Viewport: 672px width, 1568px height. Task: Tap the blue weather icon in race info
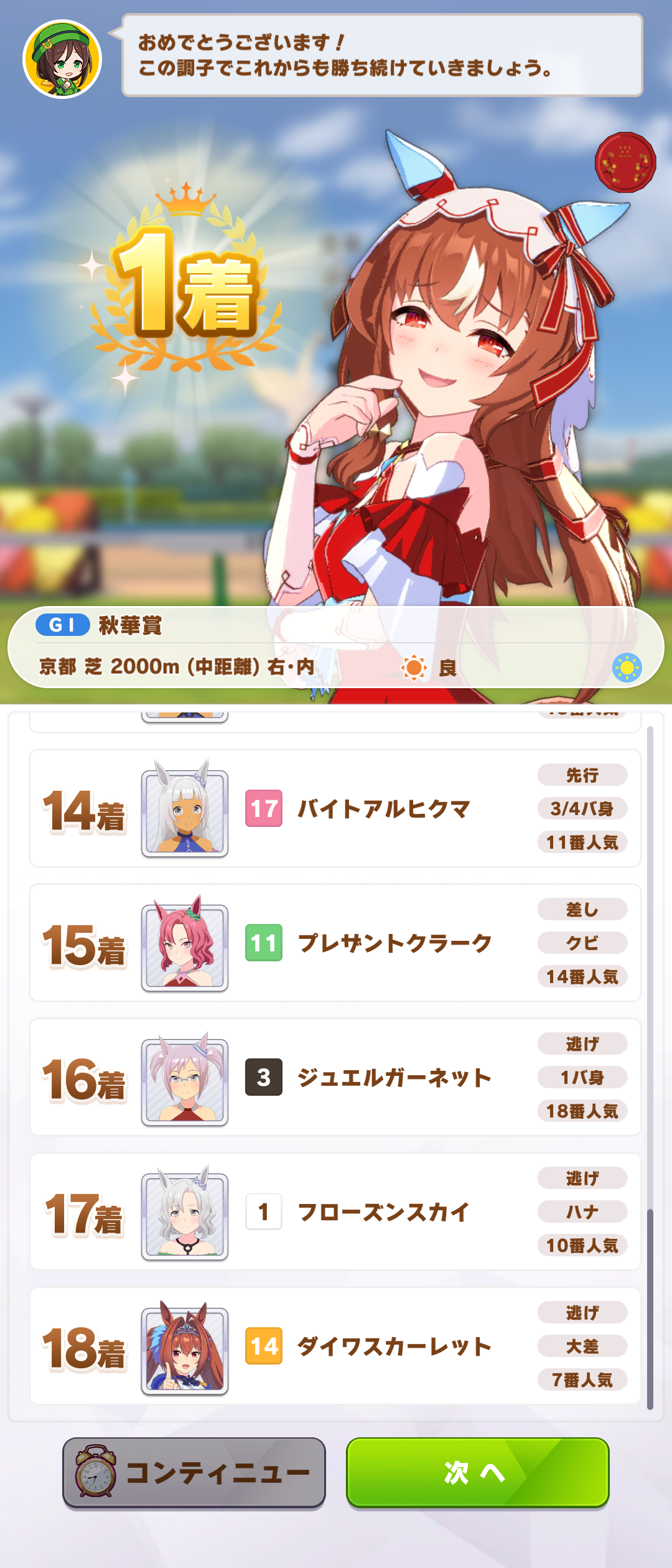coord(627,668)
